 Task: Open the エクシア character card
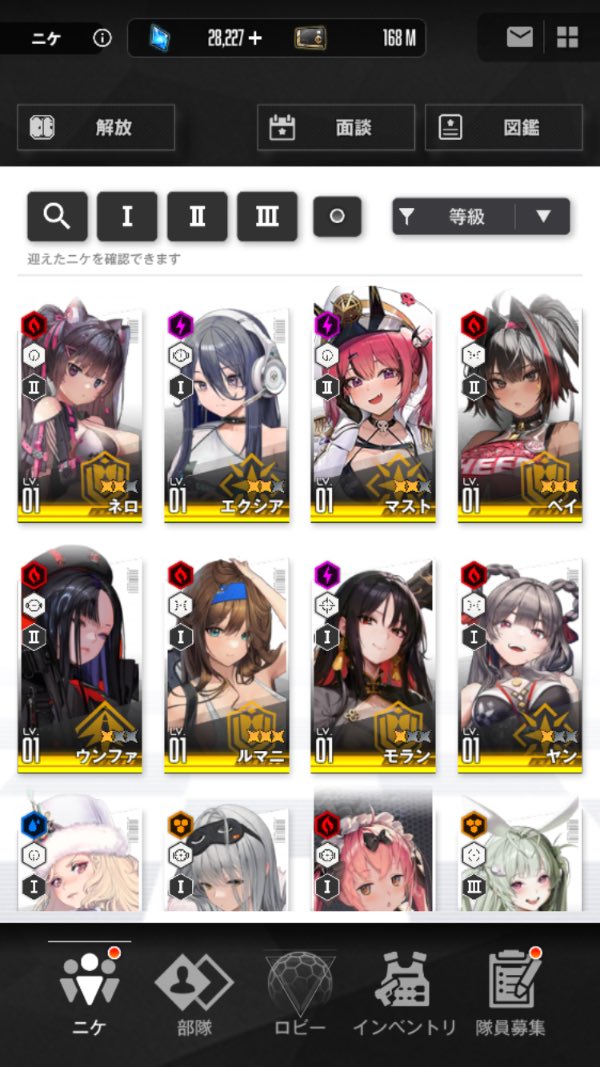(x=227, y=415)
